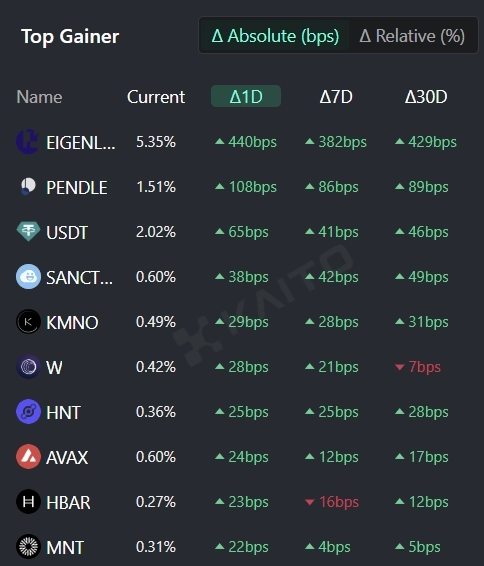Open the PENDLE row

click(242, 187)
